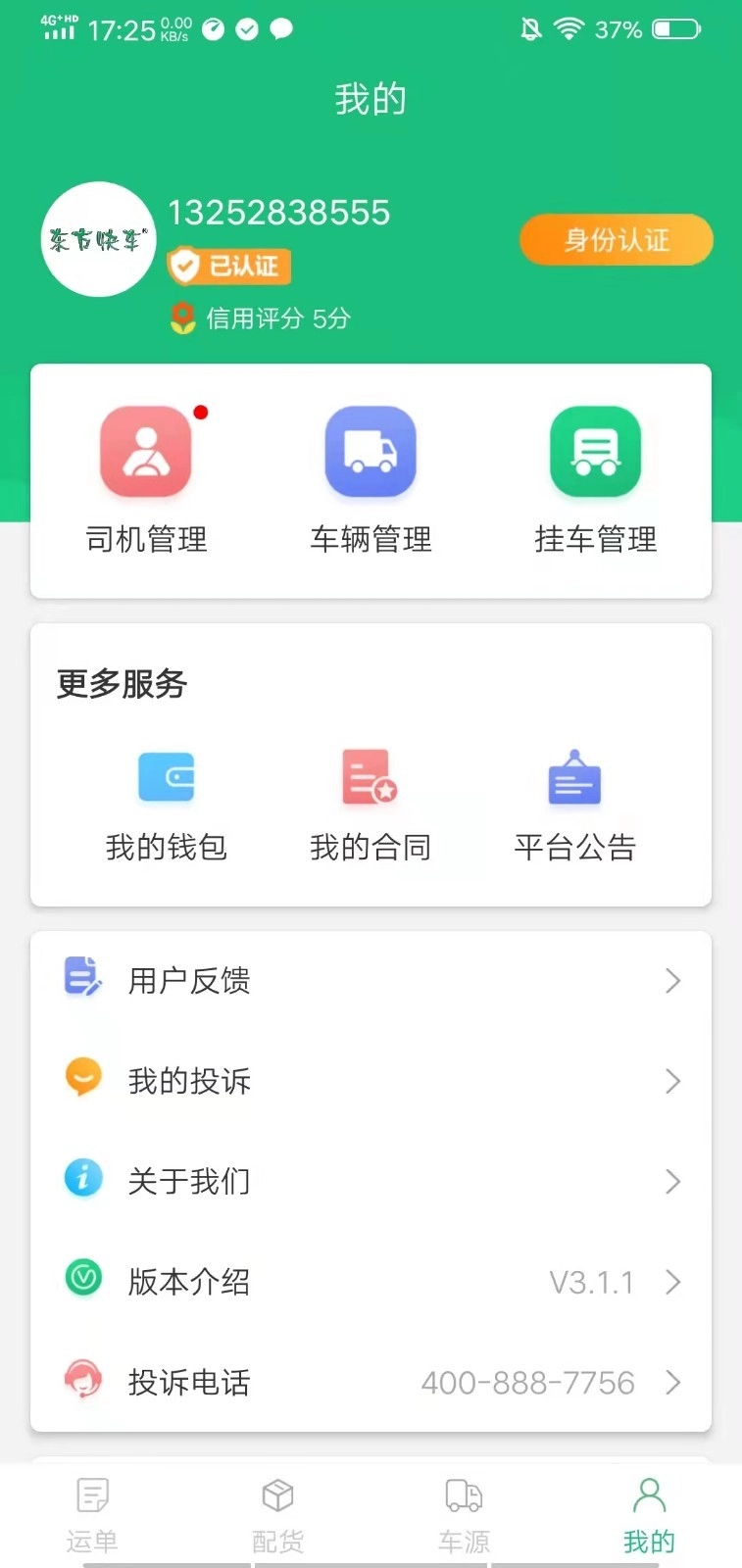The width and height of the screenshot is (742, 1568).
Task: Click the 投诉电话 headset icon
Action: click(83, 1382)
